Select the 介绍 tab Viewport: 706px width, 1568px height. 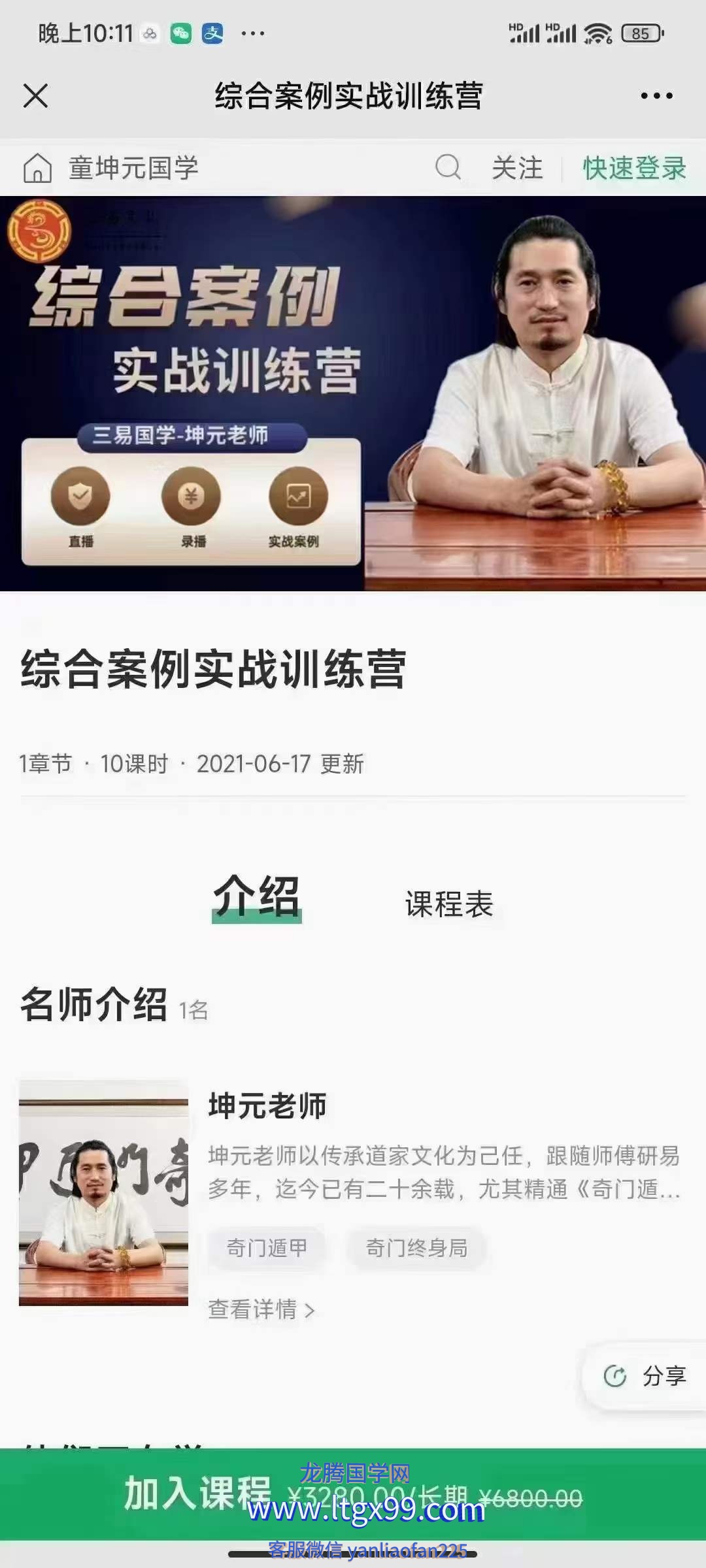point(257,898)
